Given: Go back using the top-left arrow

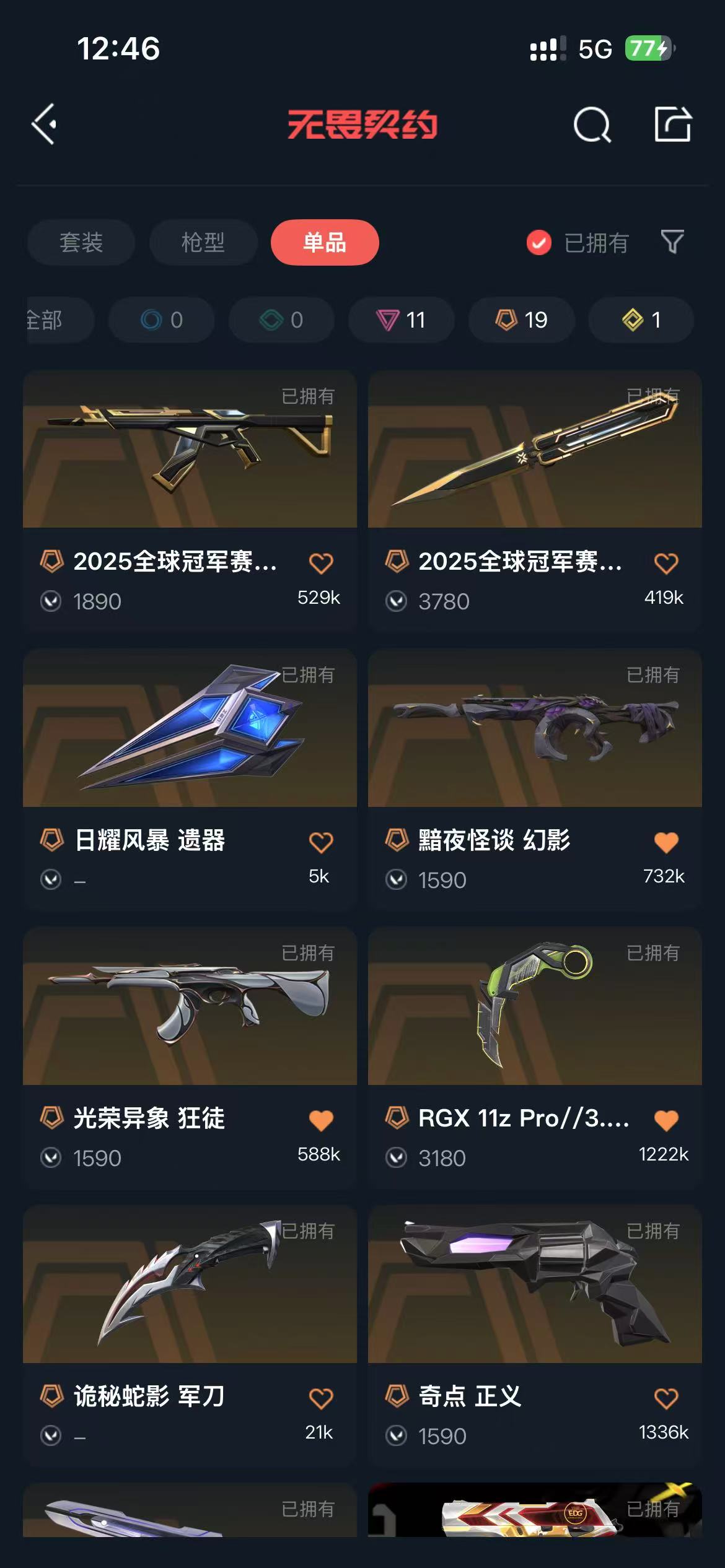Looking at the screenshot, I should click(45, 124).
